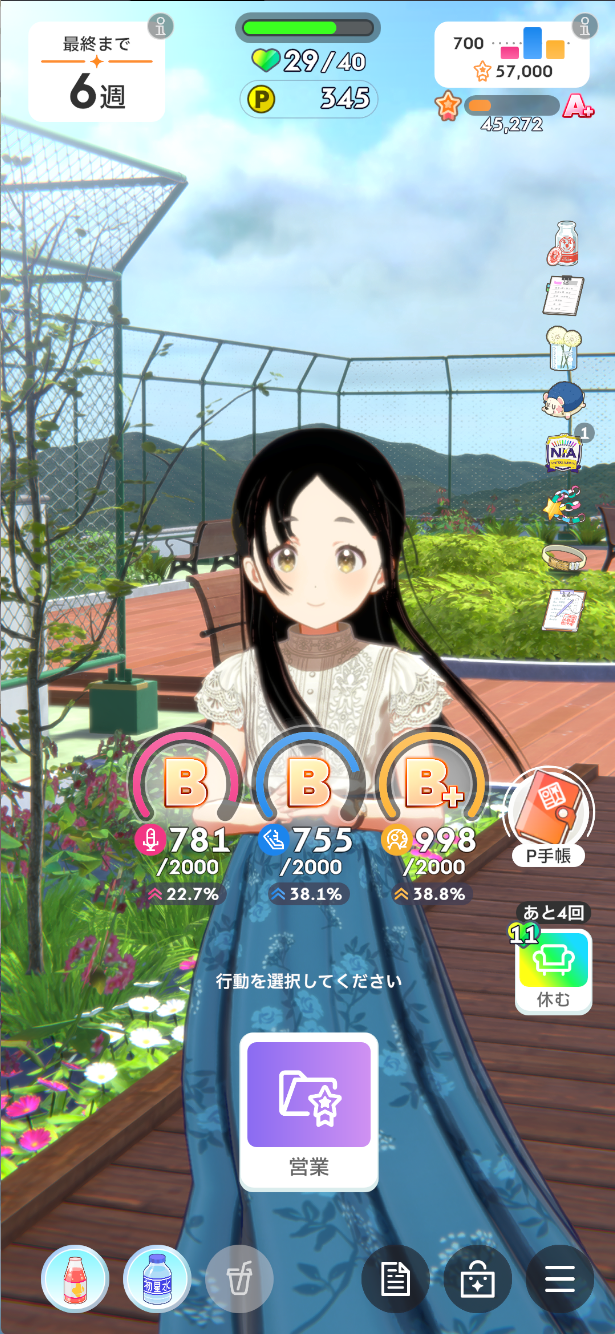The width and height of the screenshot is (615, 1334).
Task: Use the red drink item
Action: 75,1279
